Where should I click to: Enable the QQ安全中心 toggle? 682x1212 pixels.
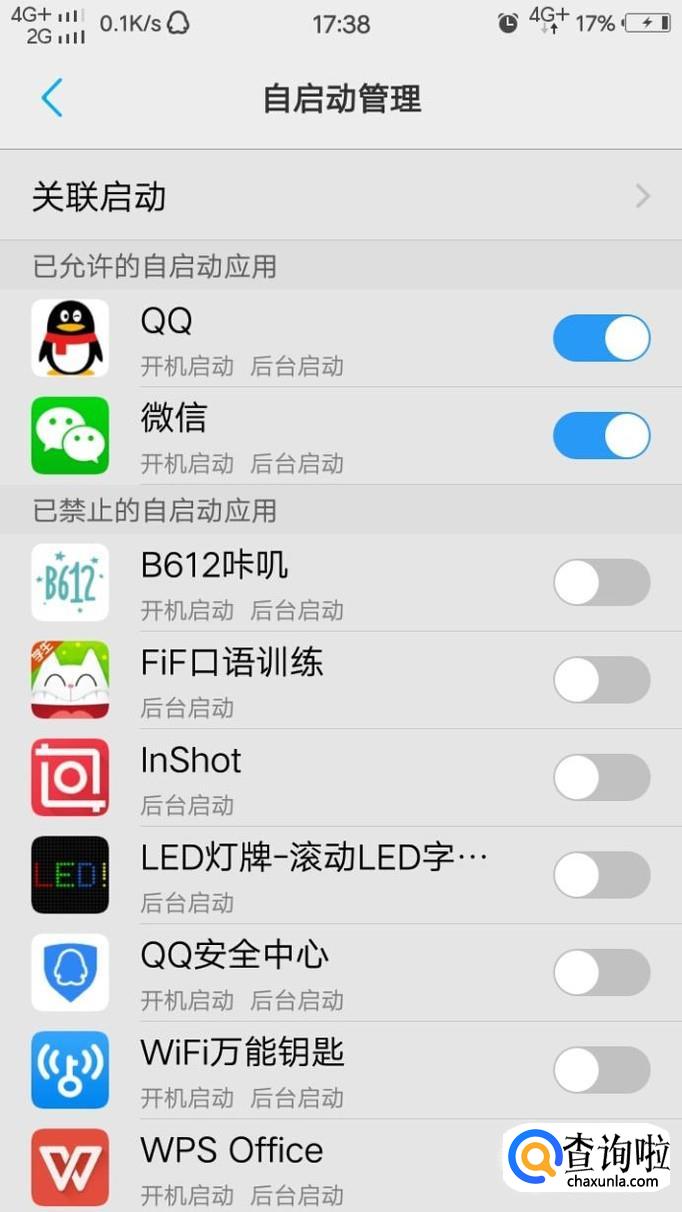click(x=601, y=973)
